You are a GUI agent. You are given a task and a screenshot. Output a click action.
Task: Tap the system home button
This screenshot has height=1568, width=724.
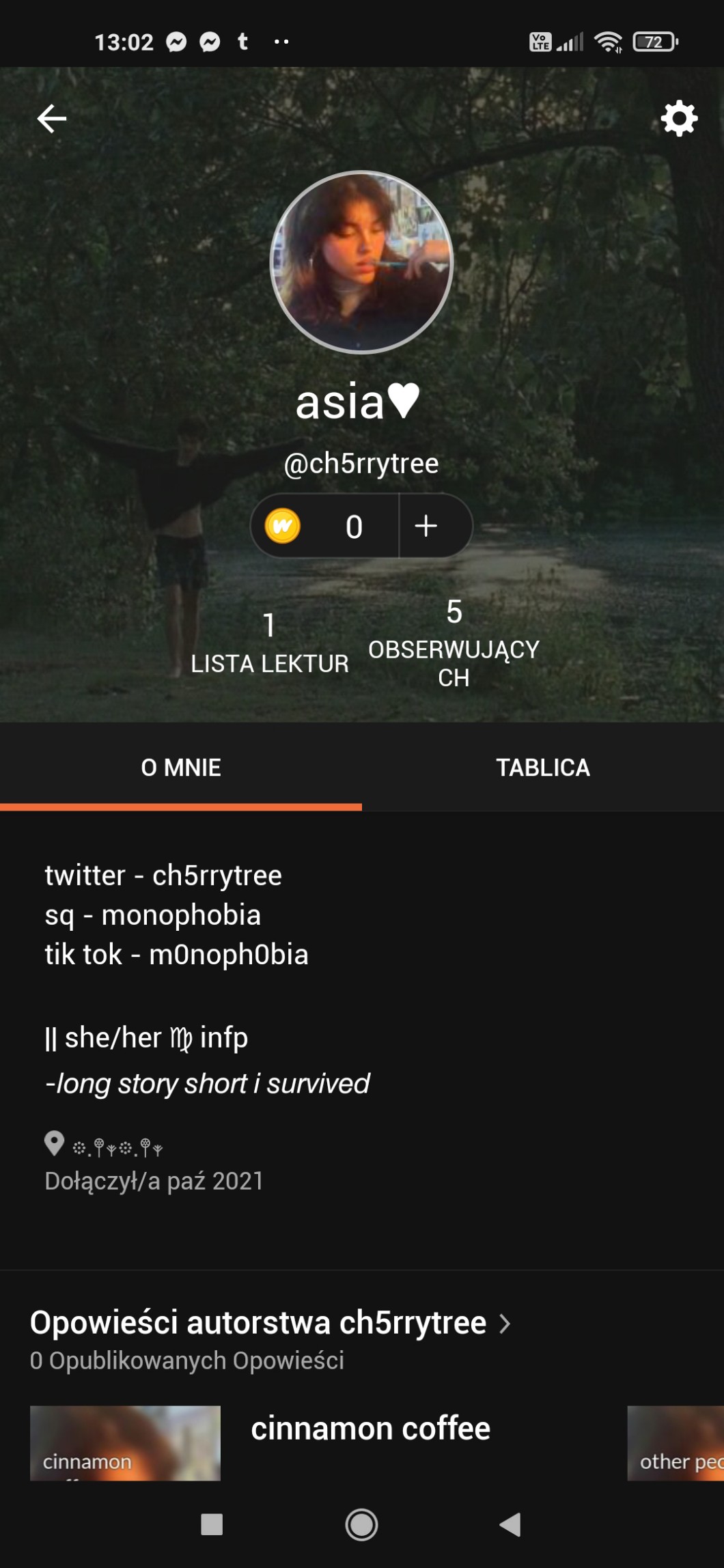coord(361,1524)
